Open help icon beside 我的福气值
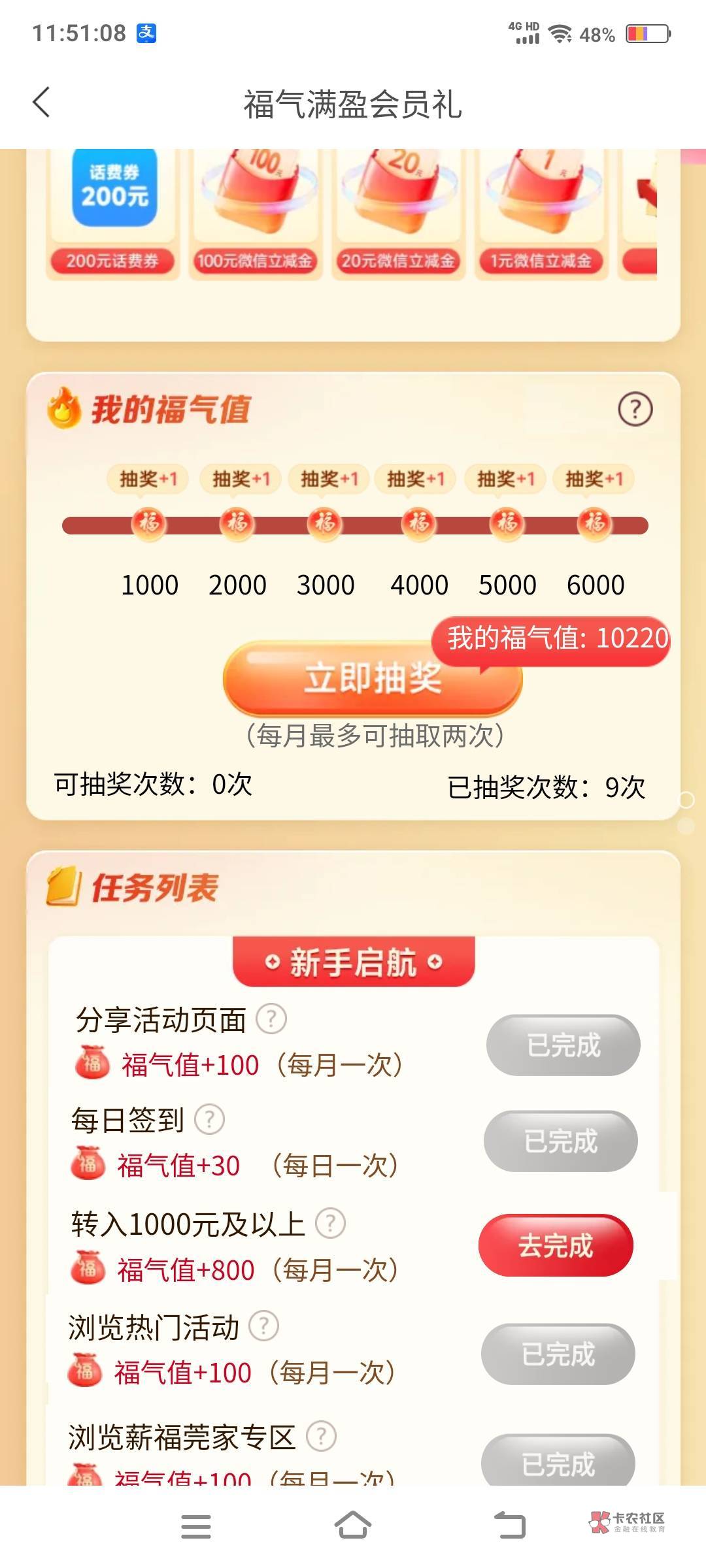706x1568 pixels. 635,410
